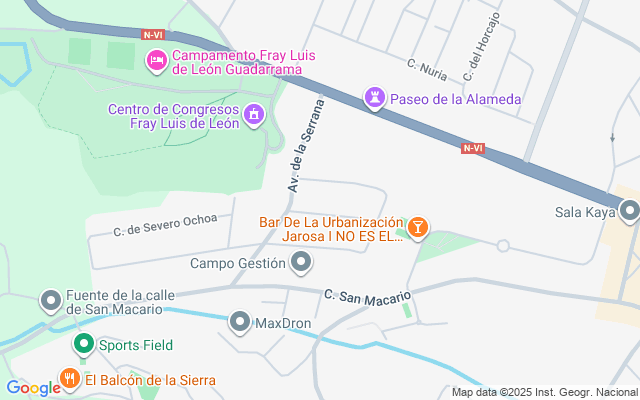
Task: Tap the Paseo de la Alameda marker
Action: (375, 98)
